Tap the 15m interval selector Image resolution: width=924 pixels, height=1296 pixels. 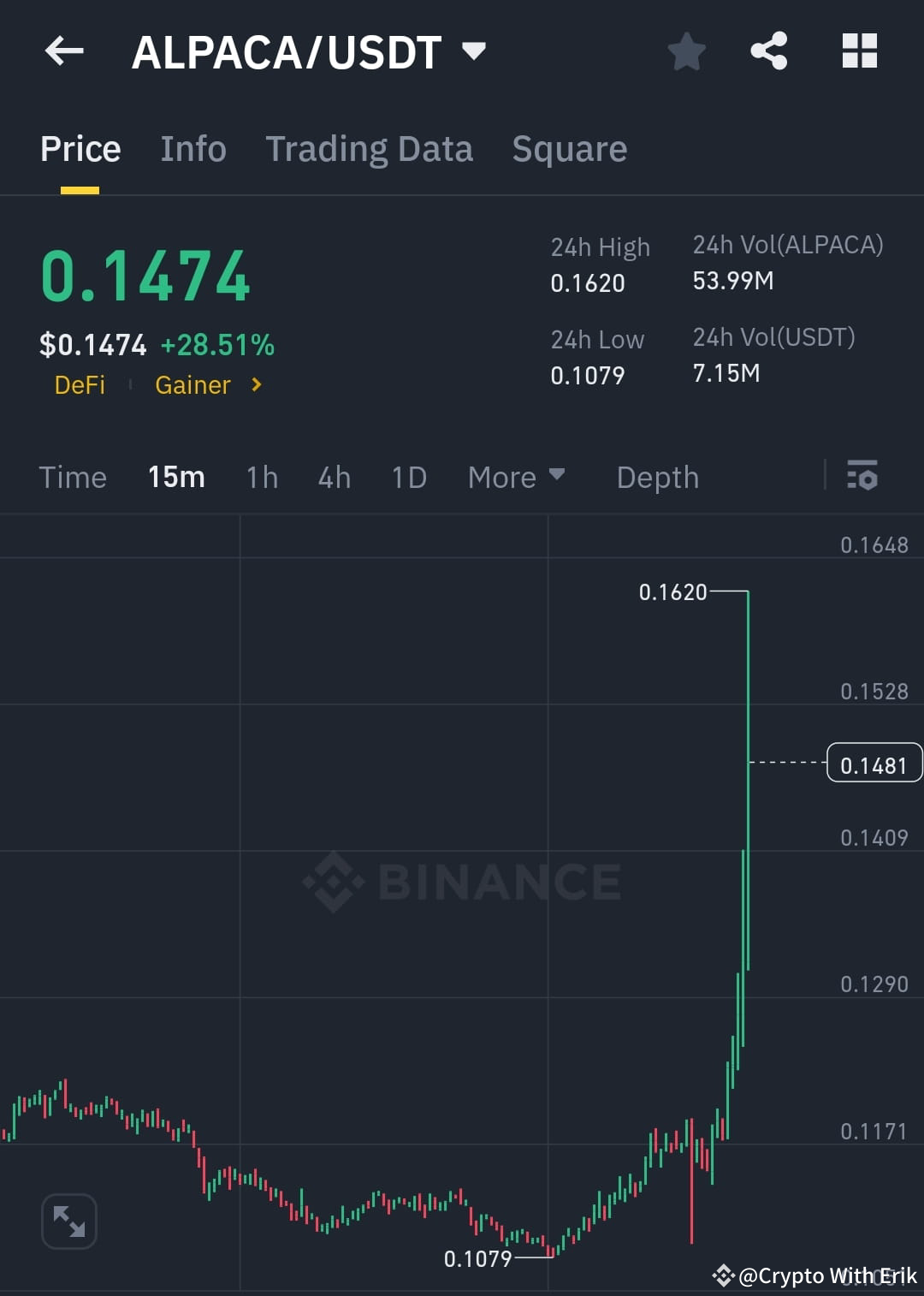(176, 477)
